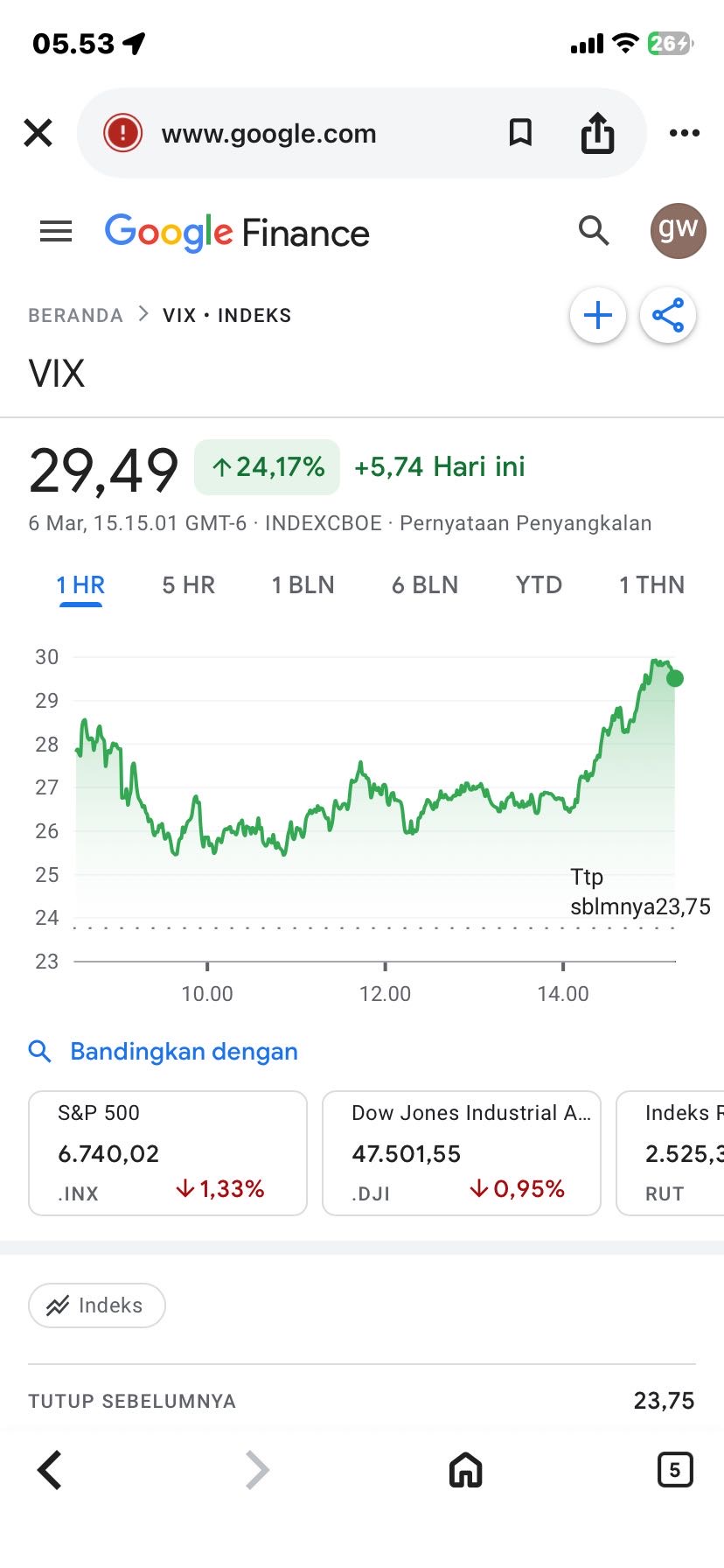This screenshot has height=1568, width=724.
Task: Tap the Indeks chip
Action: tap(97, 1305)
